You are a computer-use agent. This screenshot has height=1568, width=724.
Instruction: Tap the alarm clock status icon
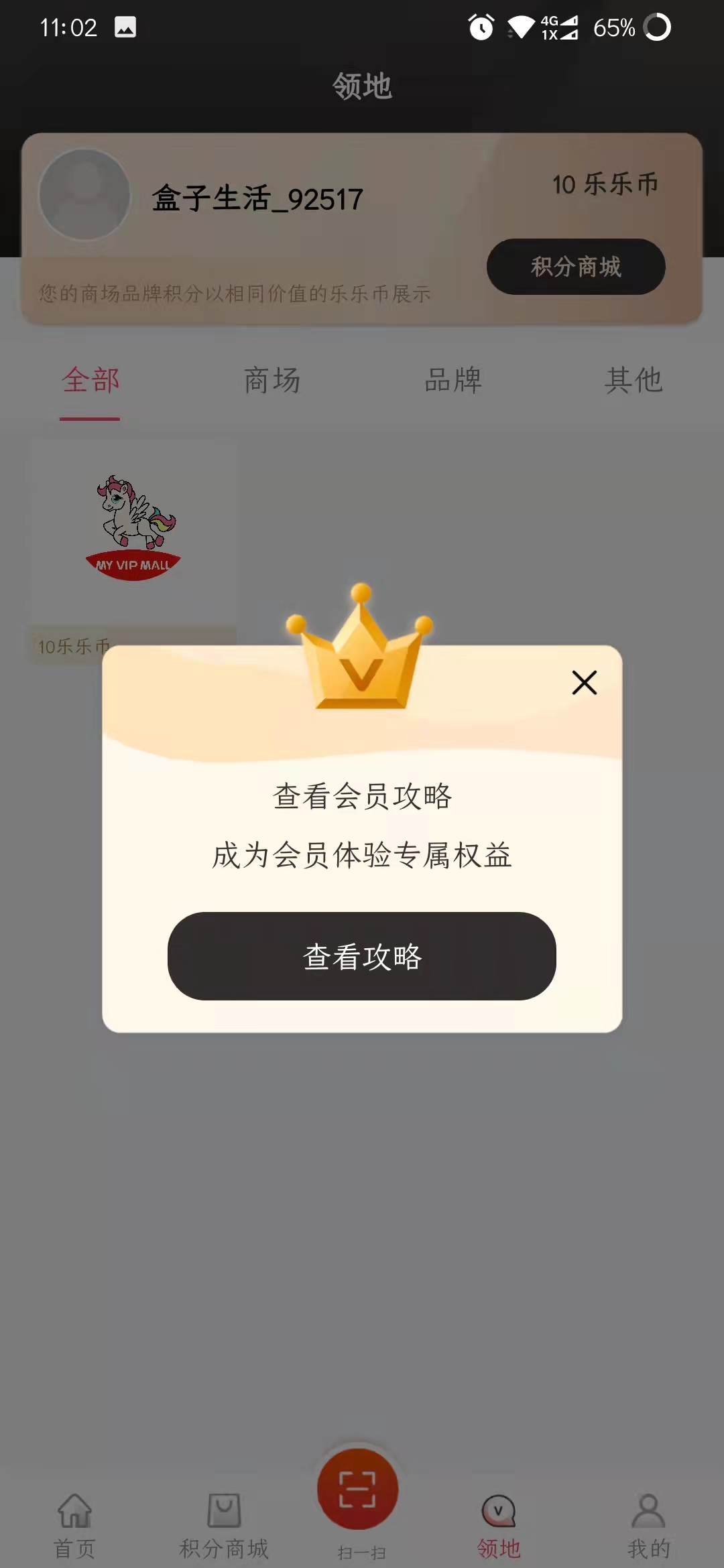[480, 28]
